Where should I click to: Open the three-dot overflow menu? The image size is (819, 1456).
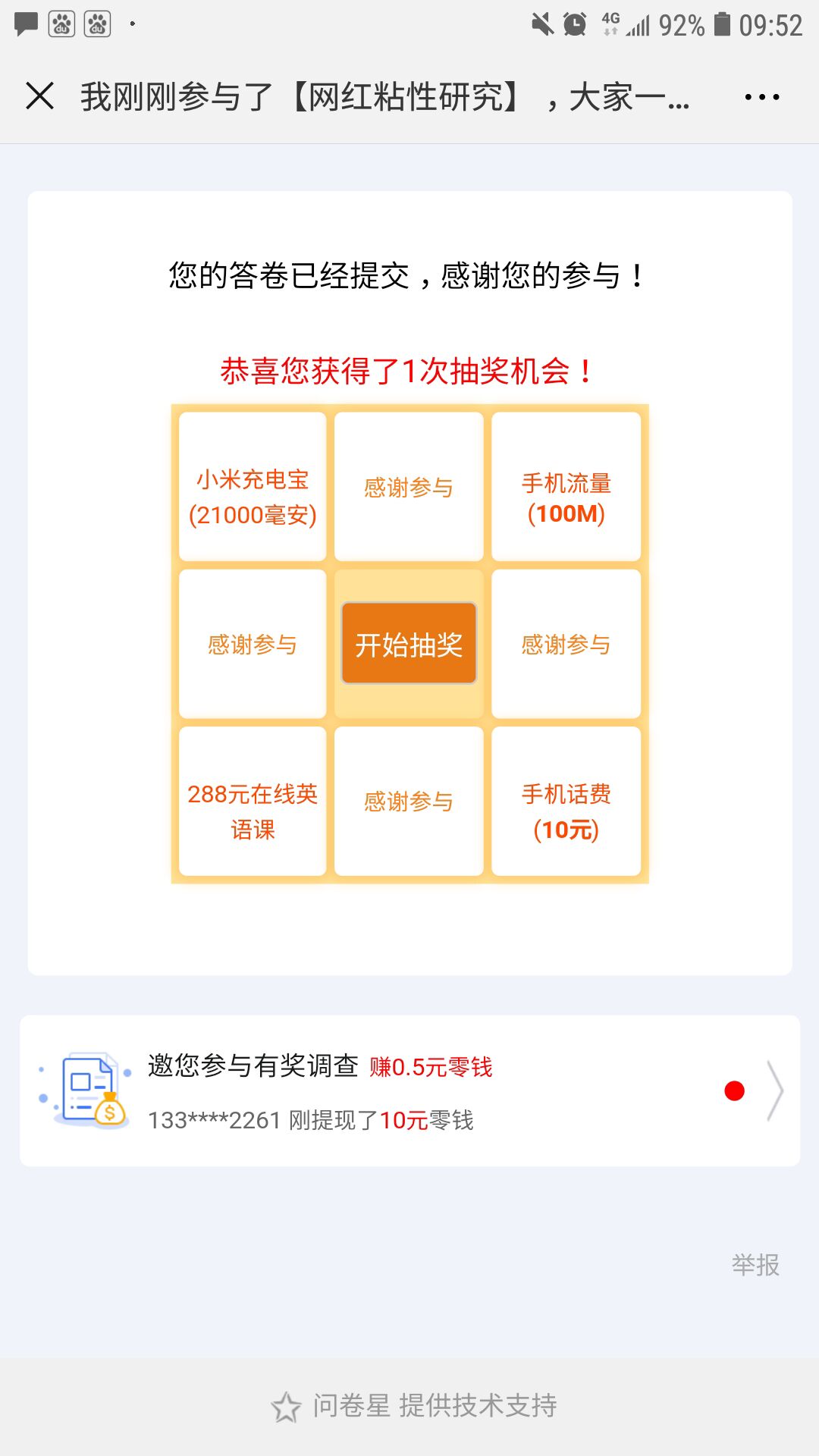pos(761,97)
